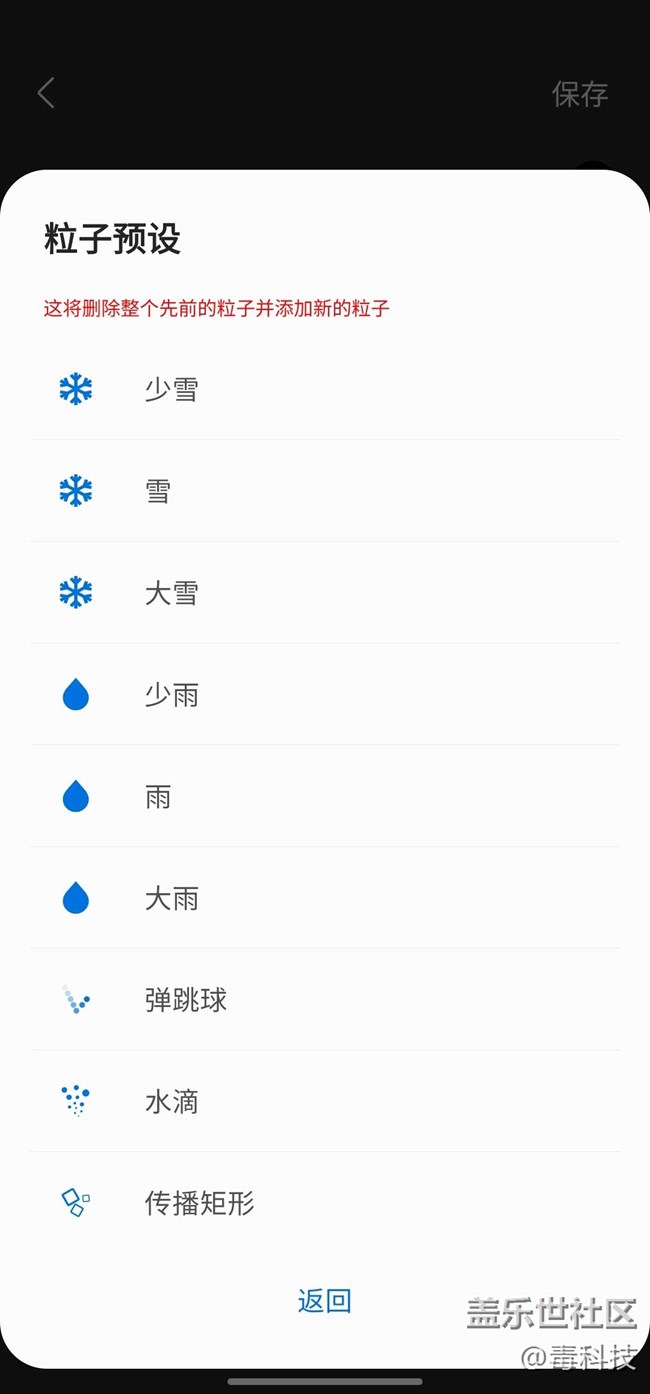Viewport: 650px width, 1394px height.
Task: Choose the 水滴 preset
Action: point(325,1101)
